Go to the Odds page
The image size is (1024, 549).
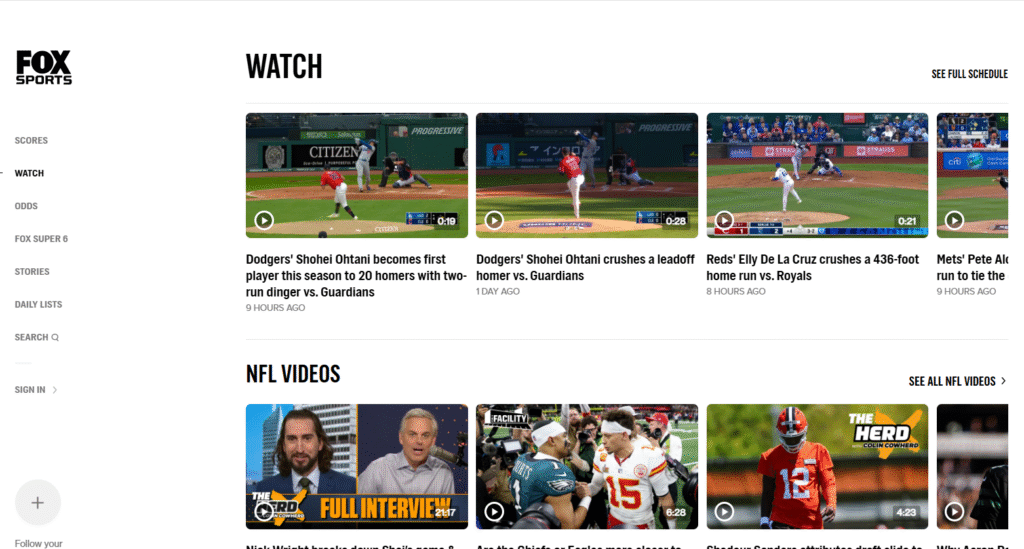pos(26,206)
